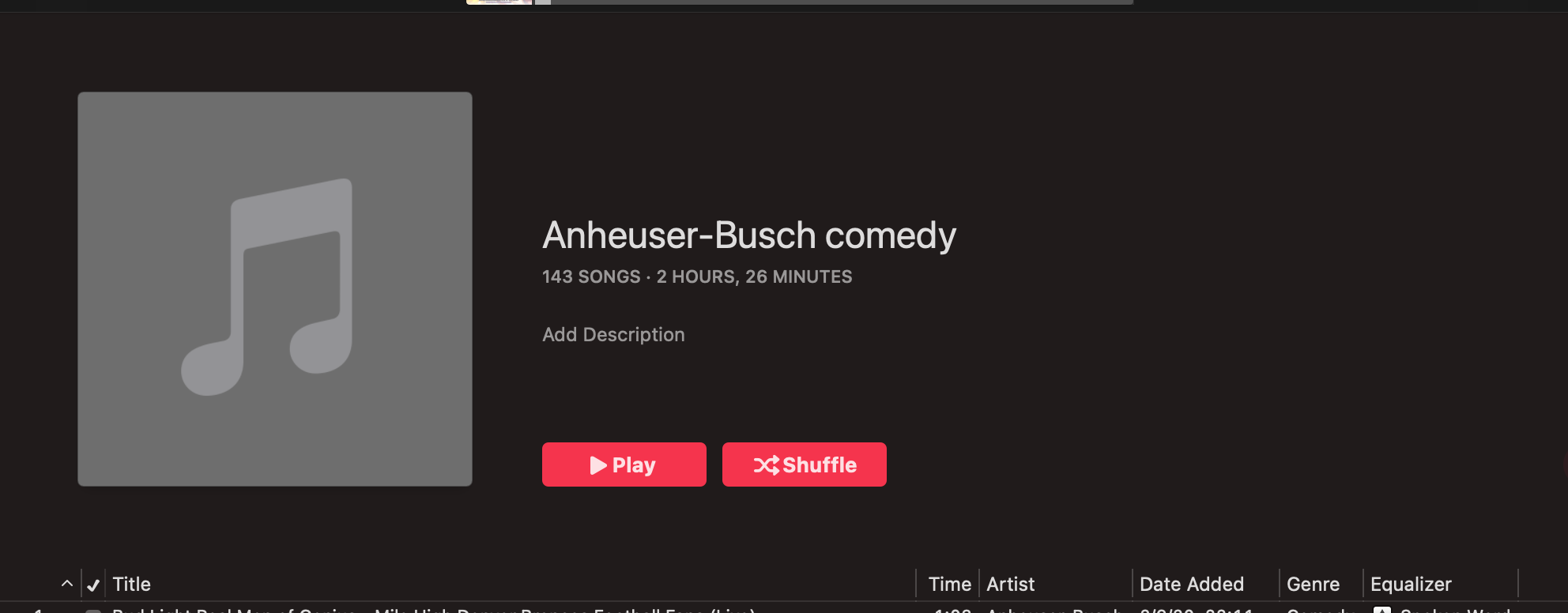
Task: Shuffle the Anheuser-Busch comedy playlist
Action: tap(804, 464)
